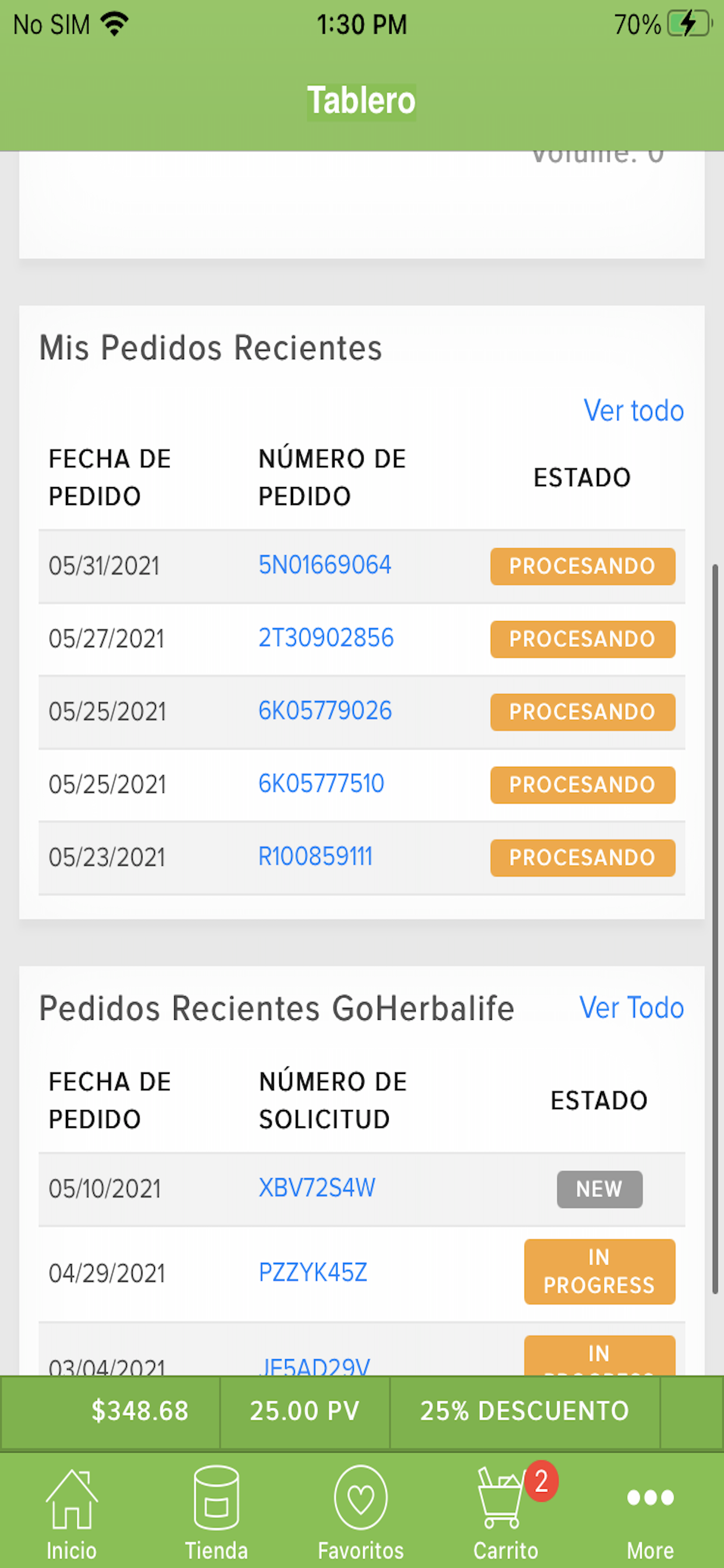Tap Ver Todo for Pedidos Recientes GoHerbalife
Viewport: 724px width, 1568px height.
631,1007
